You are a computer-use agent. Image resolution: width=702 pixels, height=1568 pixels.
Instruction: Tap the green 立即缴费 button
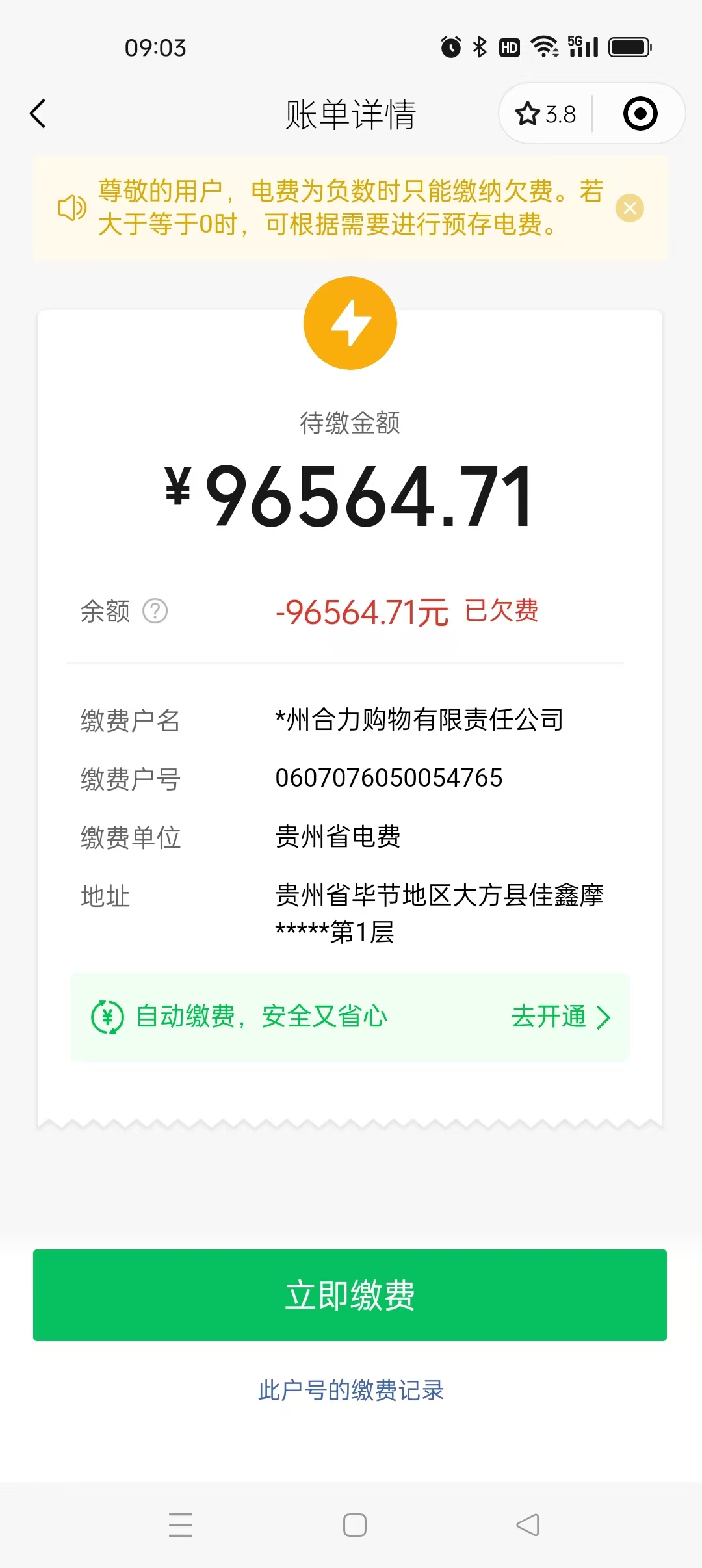[350, 1295]
